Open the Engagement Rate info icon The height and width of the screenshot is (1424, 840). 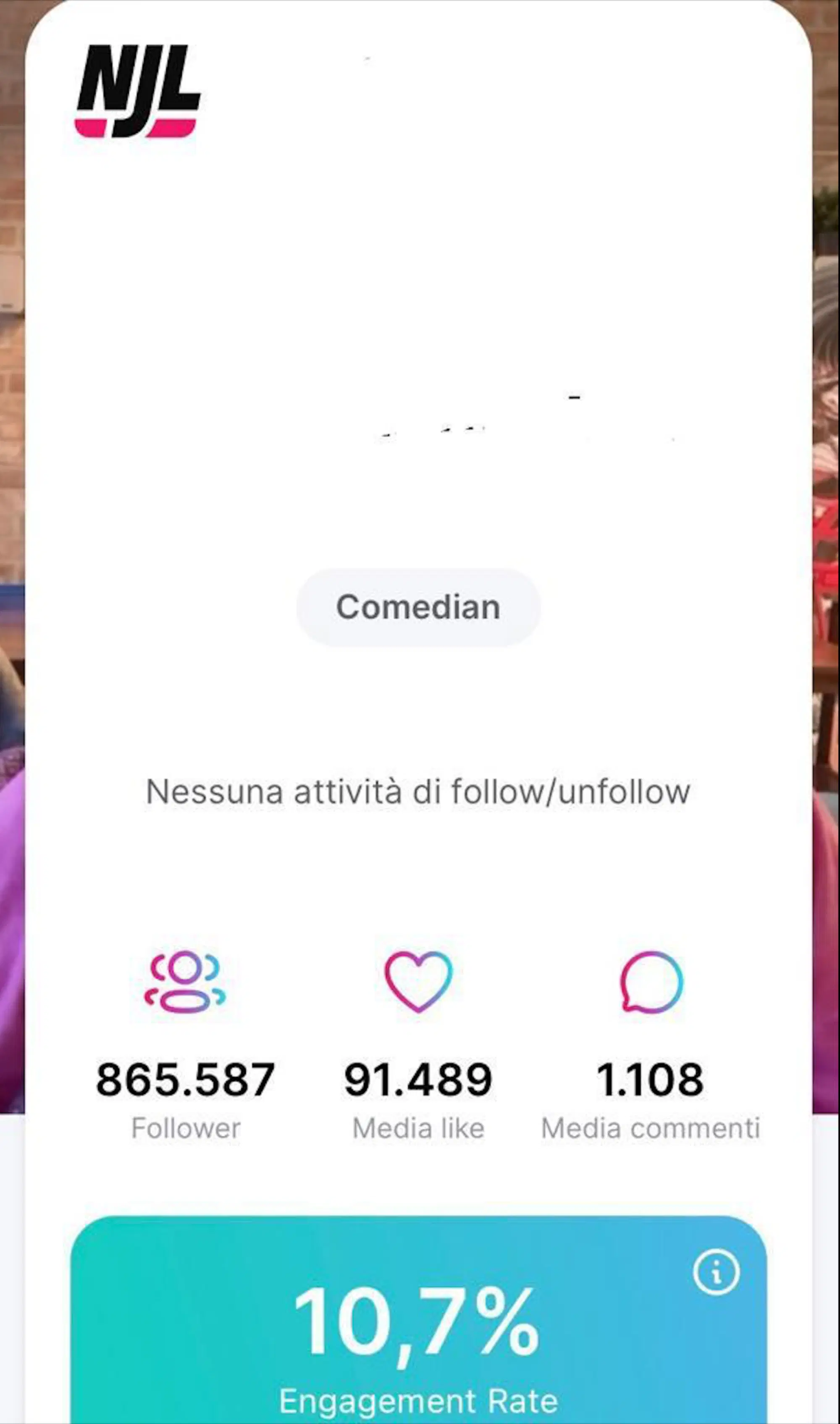click(716, 1272)
